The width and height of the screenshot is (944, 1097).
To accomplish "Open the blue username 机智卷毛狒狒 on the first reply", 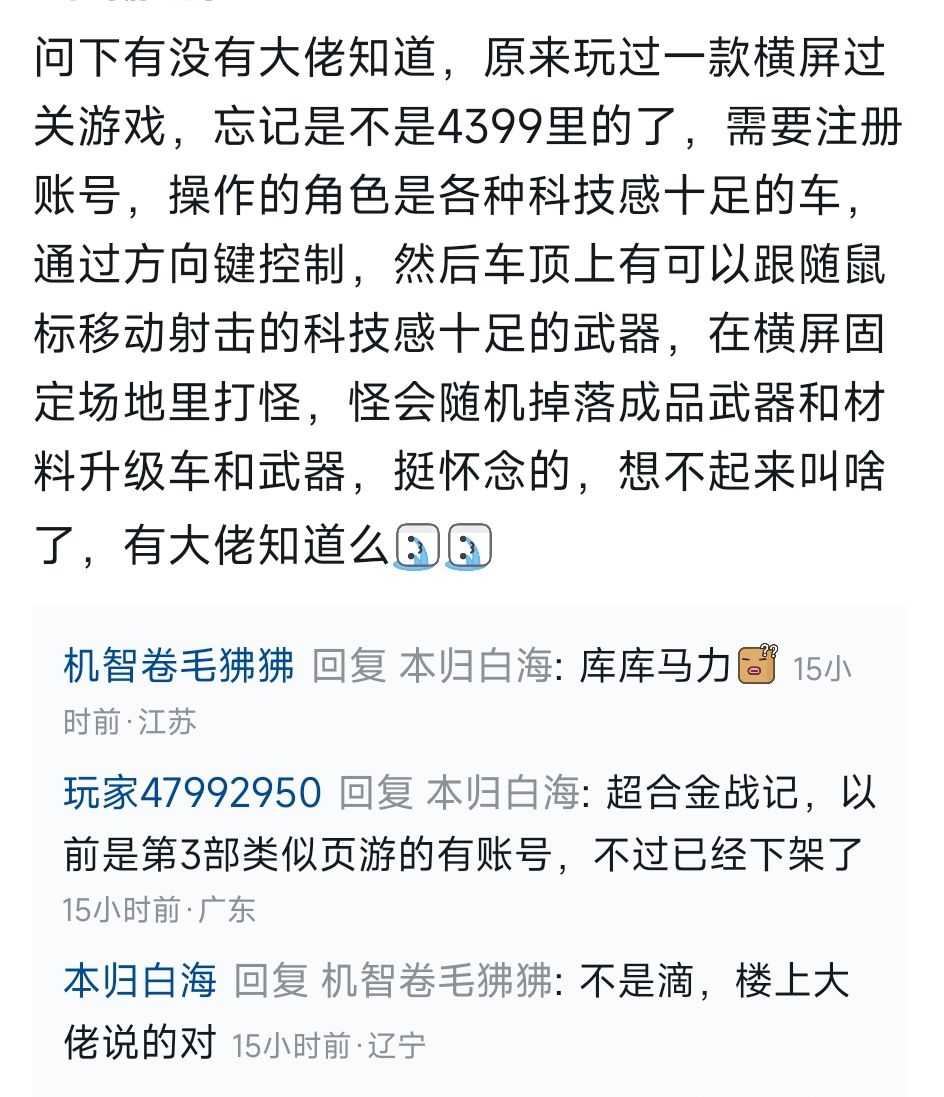I will pyautogui.click(x=179, y=665).
